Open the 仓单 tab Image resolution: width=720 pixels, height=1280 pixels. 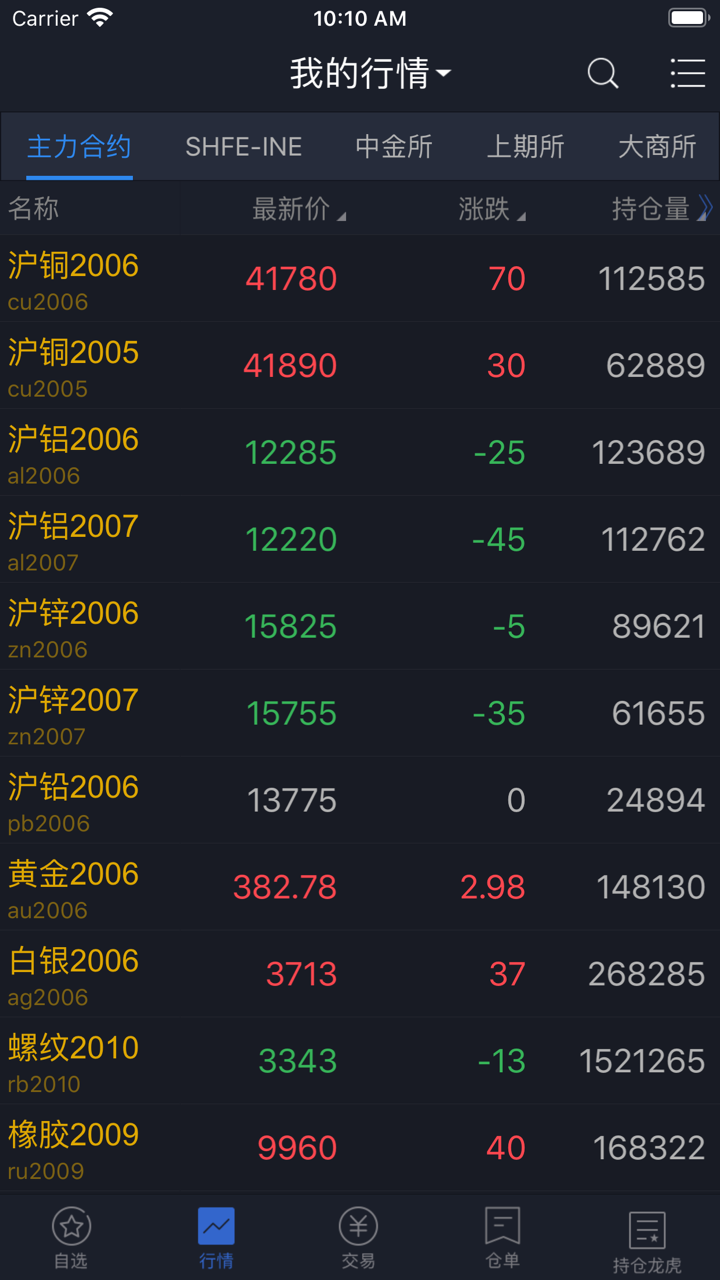click(502, 1238)
